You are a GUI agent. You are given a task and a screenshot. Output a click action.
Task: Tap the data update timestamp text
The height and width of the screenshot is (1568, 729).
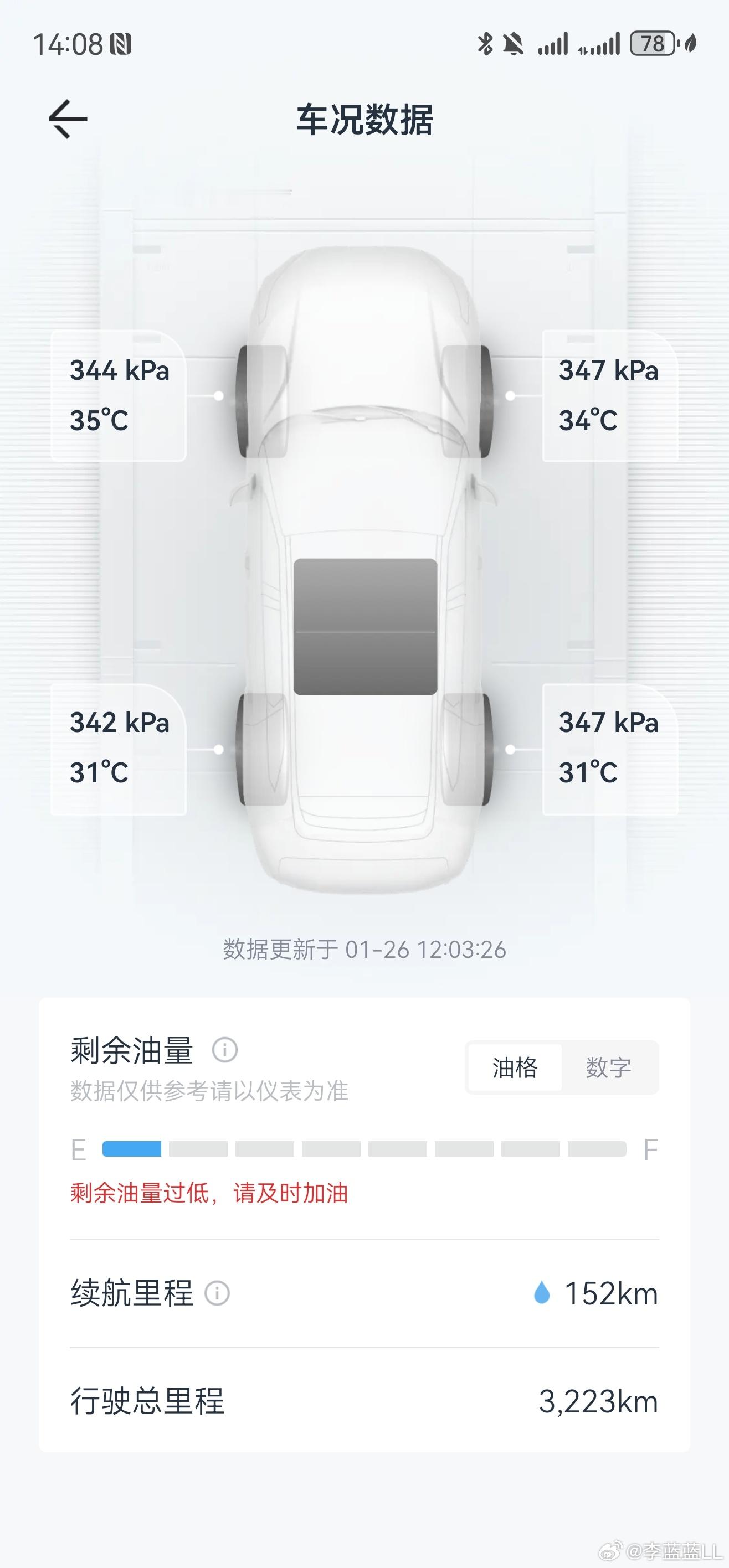tap(364, 950)
